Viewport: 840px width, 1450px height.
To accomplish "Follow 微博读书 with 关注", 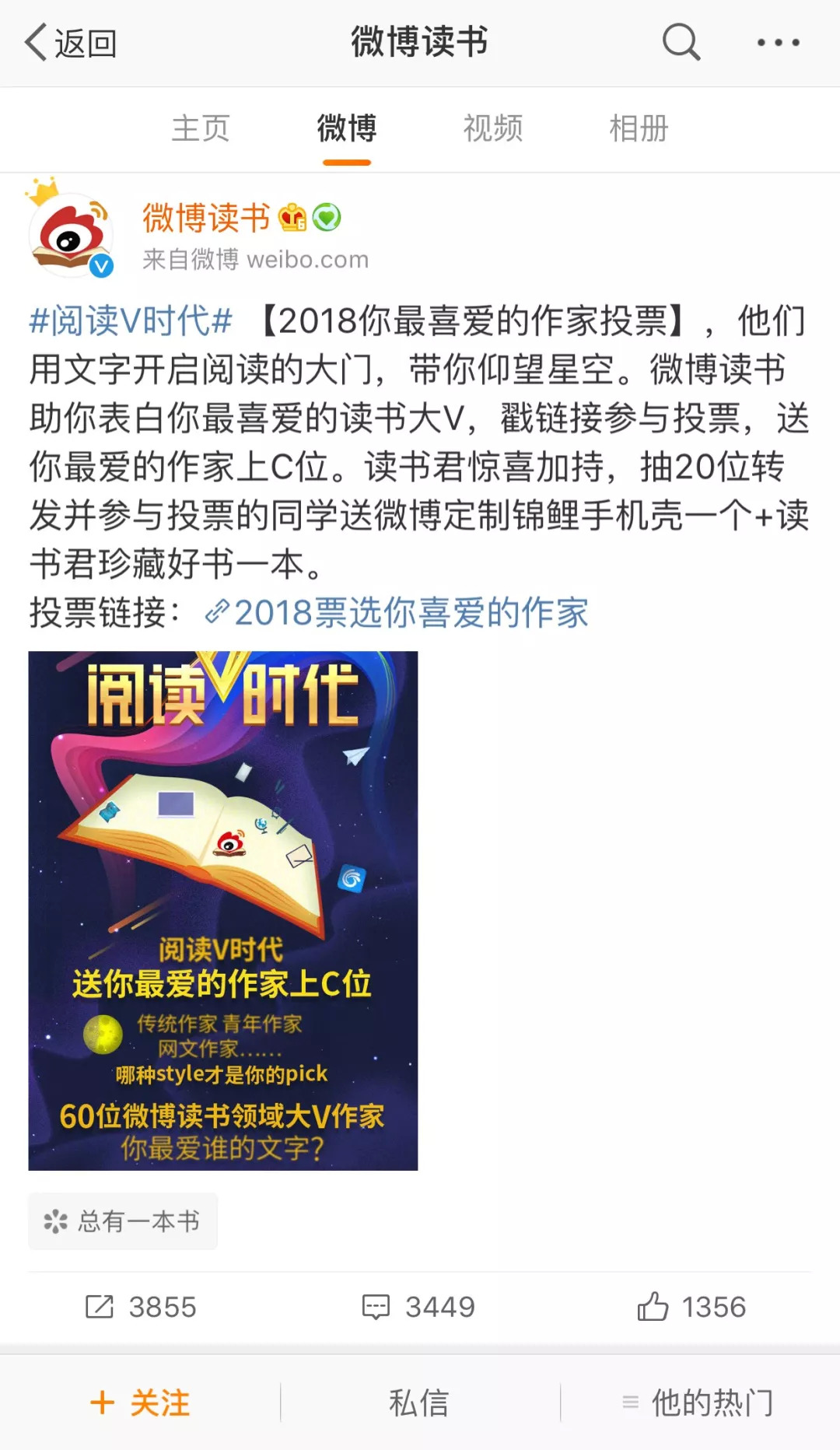I will [141, 1403].
